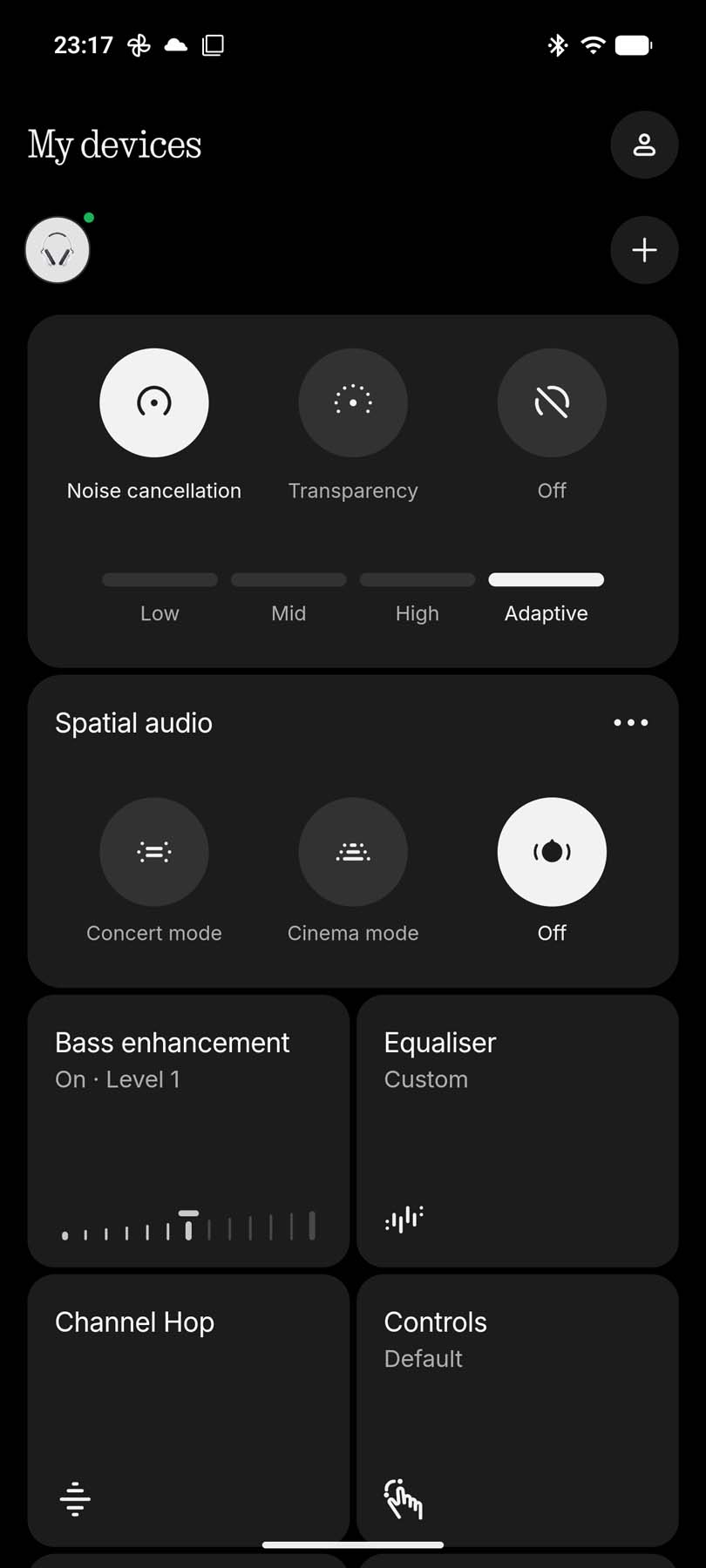Activate Cinema mode spatial audio
Screen dimensions: 706x1568
352,852
